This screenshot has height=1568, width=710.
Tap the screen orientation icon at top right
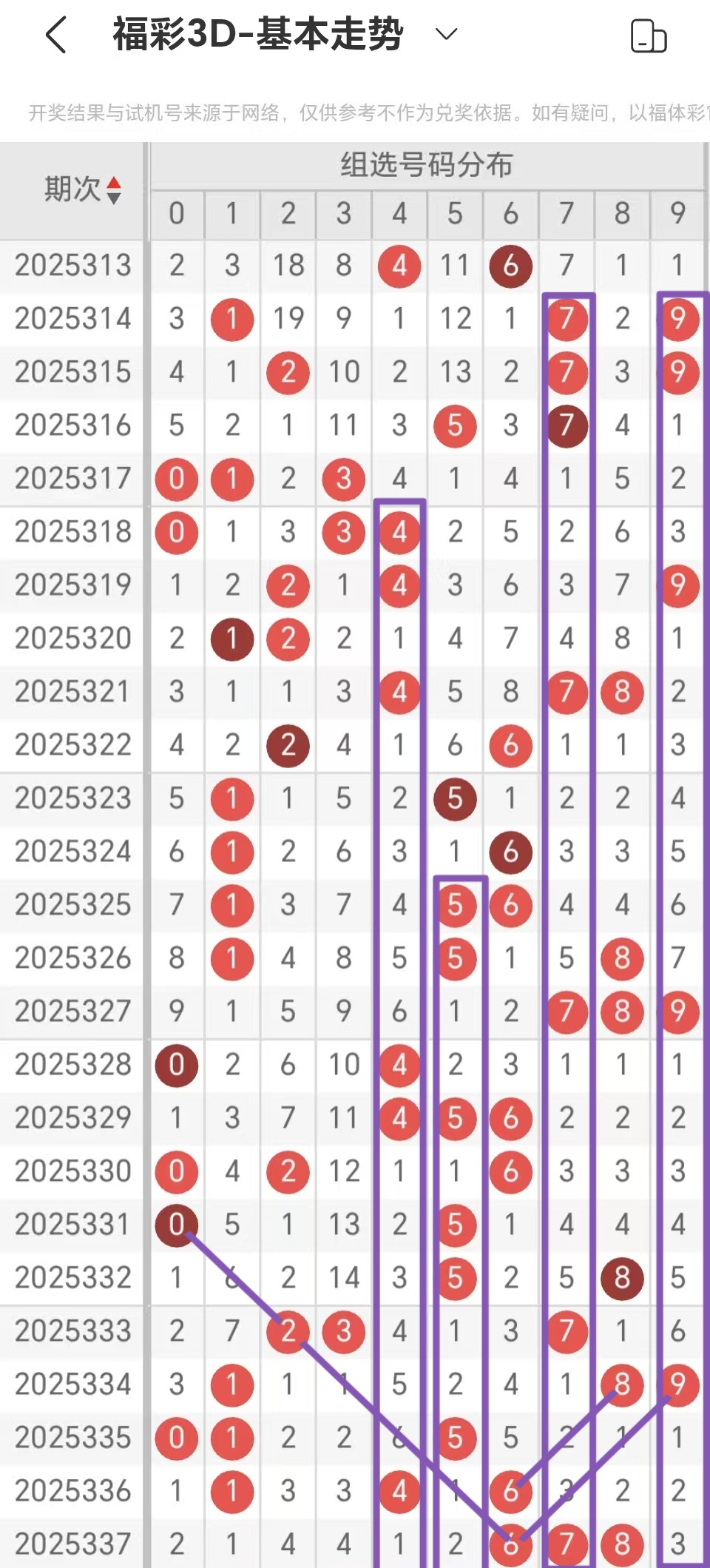(648, 36)
